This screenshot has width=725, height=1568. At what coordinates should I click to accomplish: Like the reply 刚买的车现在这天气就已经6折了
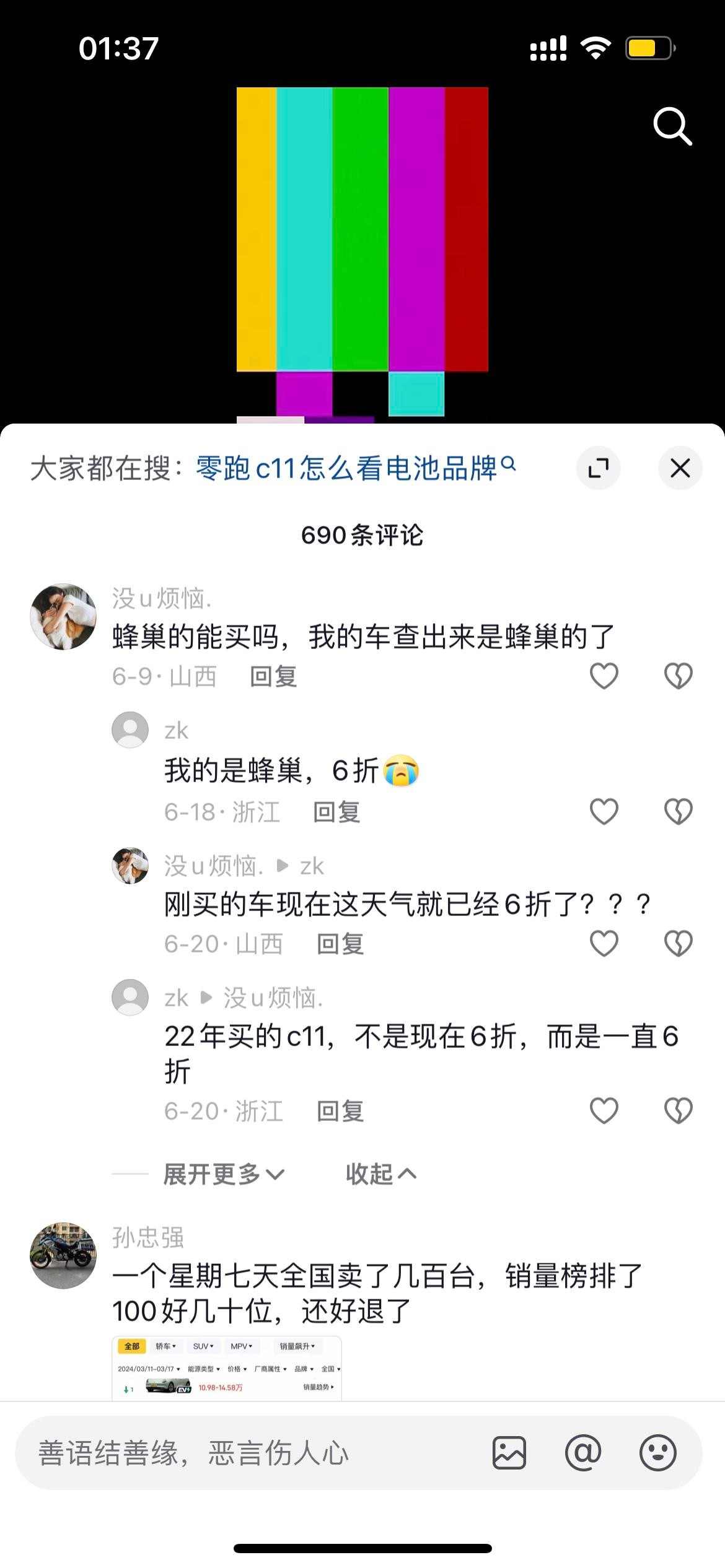(x=604, y=943)
